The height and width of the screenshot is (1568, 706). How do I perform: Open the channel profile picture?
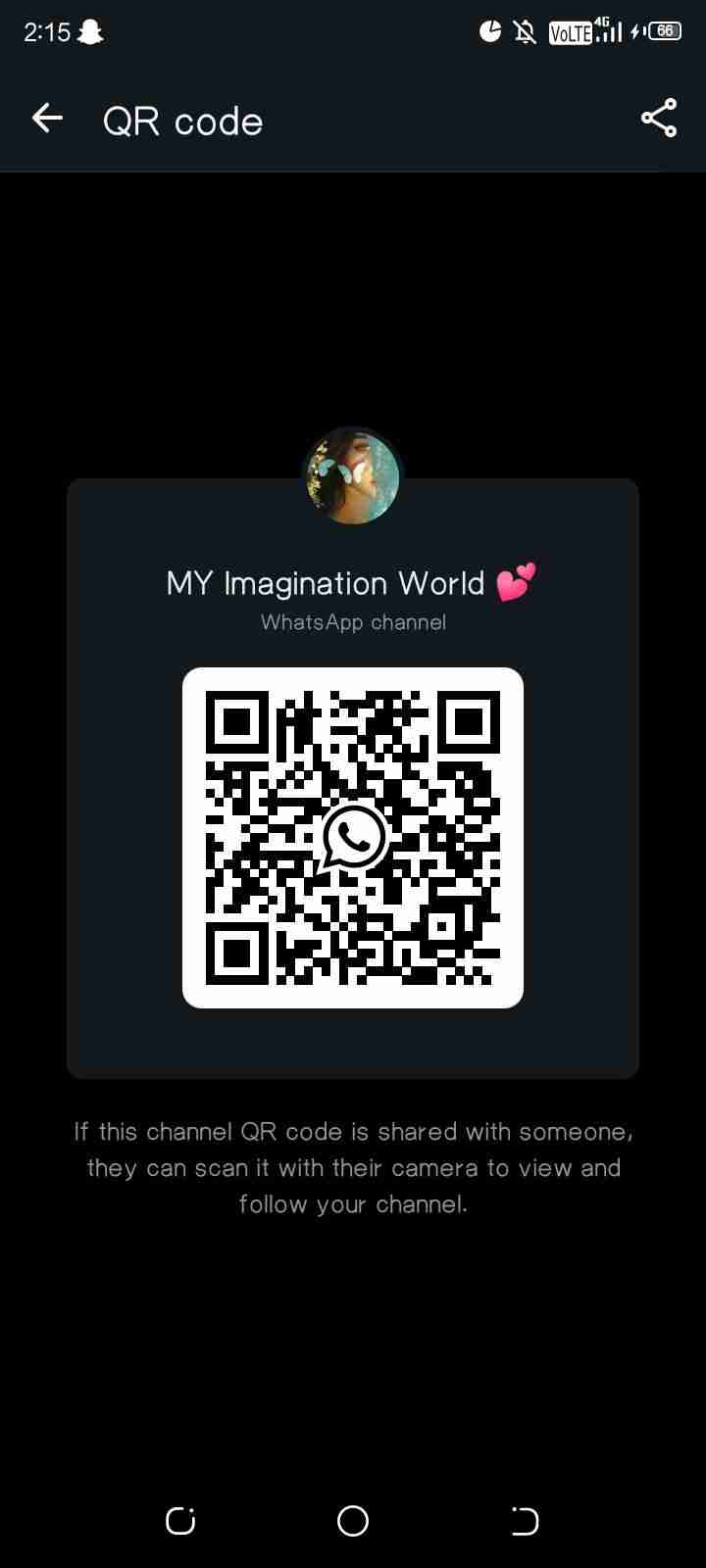pyautogui.click(x=352, y=476)
